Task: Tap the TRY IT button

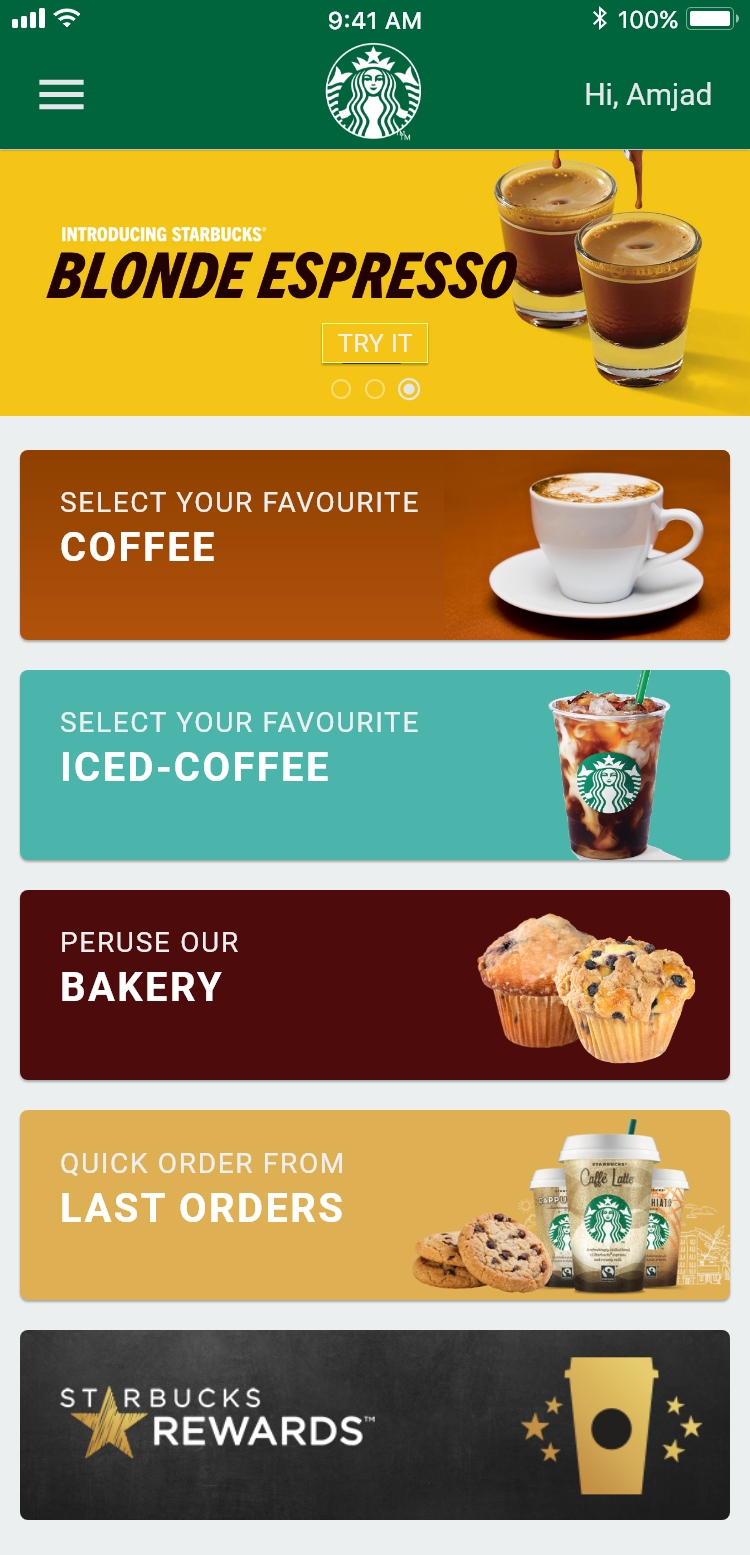Action: click(375, 343)
